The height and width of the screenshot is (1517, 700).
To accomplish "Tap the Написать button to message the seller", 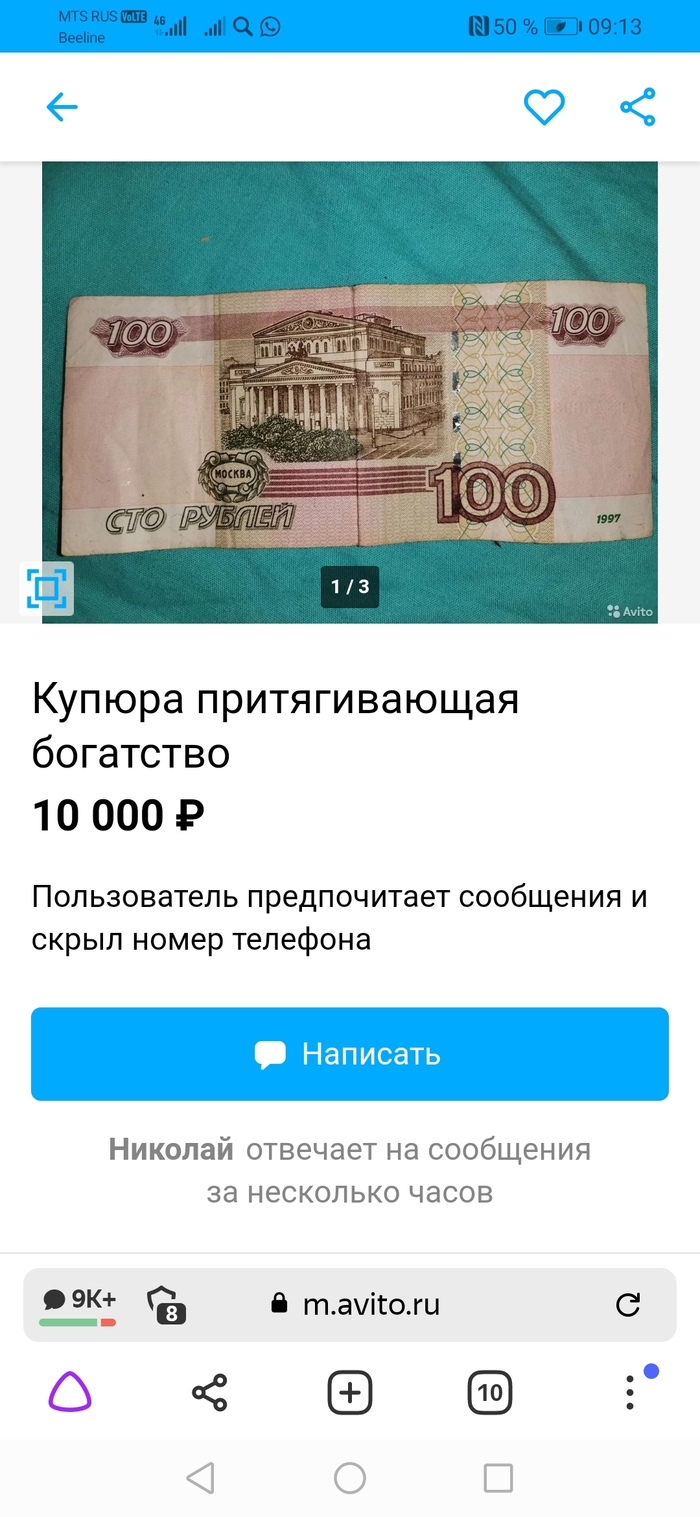I will click(350, 1054).
